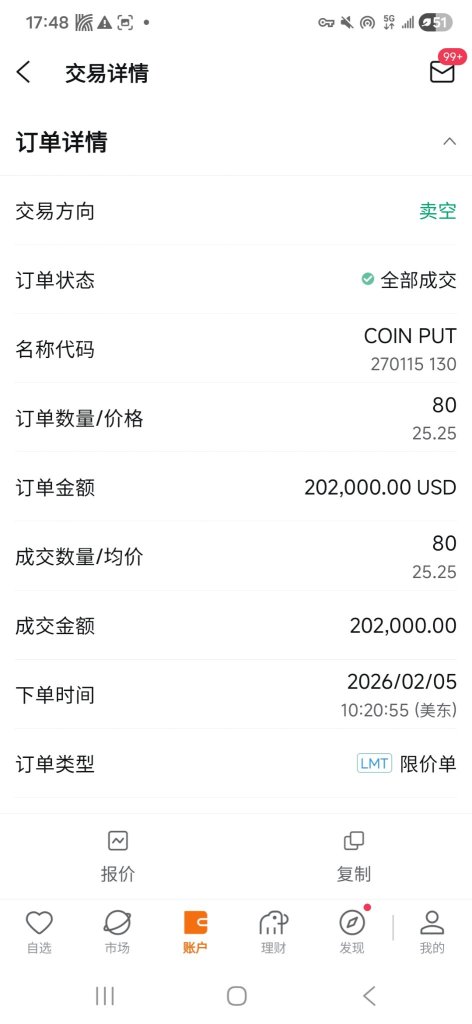Go back from the 交易详情 page
Image resolution: width=472 pixels, height=1024 pixels.
click(24, 72)
